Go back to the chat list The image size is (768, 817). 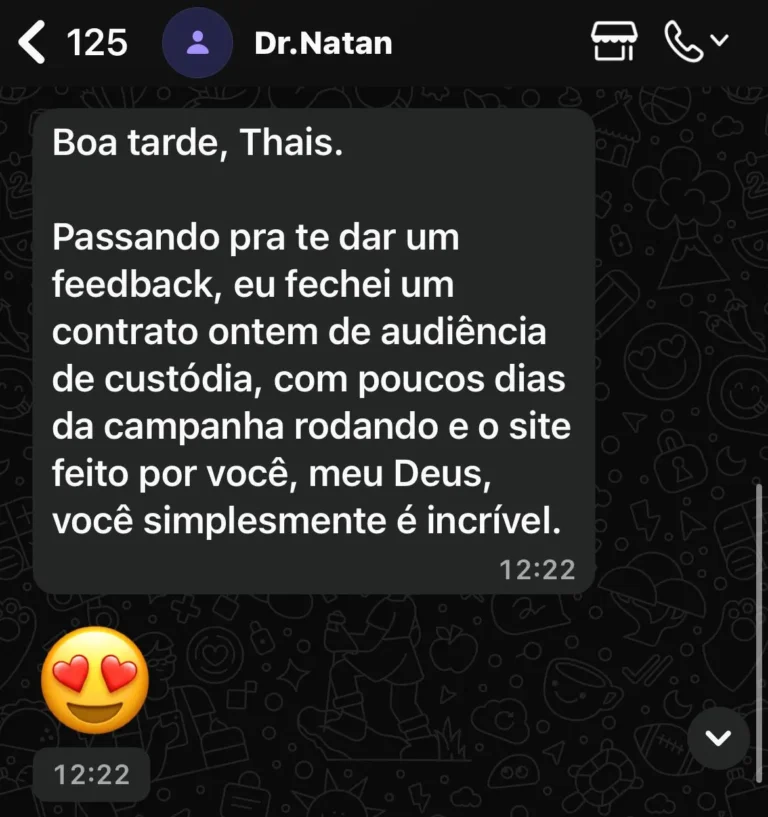tap(34, 43)
